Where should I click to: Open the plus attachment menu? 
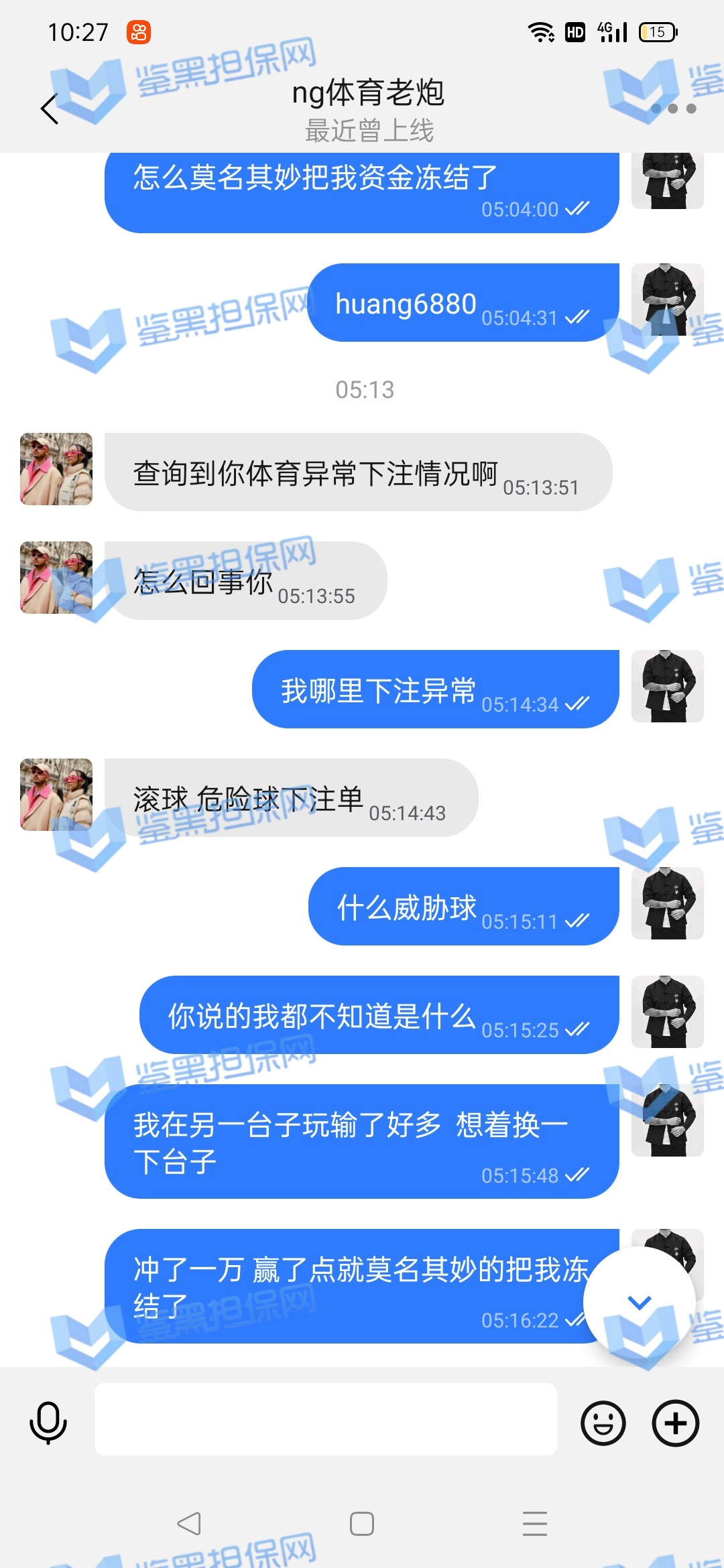[675, 1423]
